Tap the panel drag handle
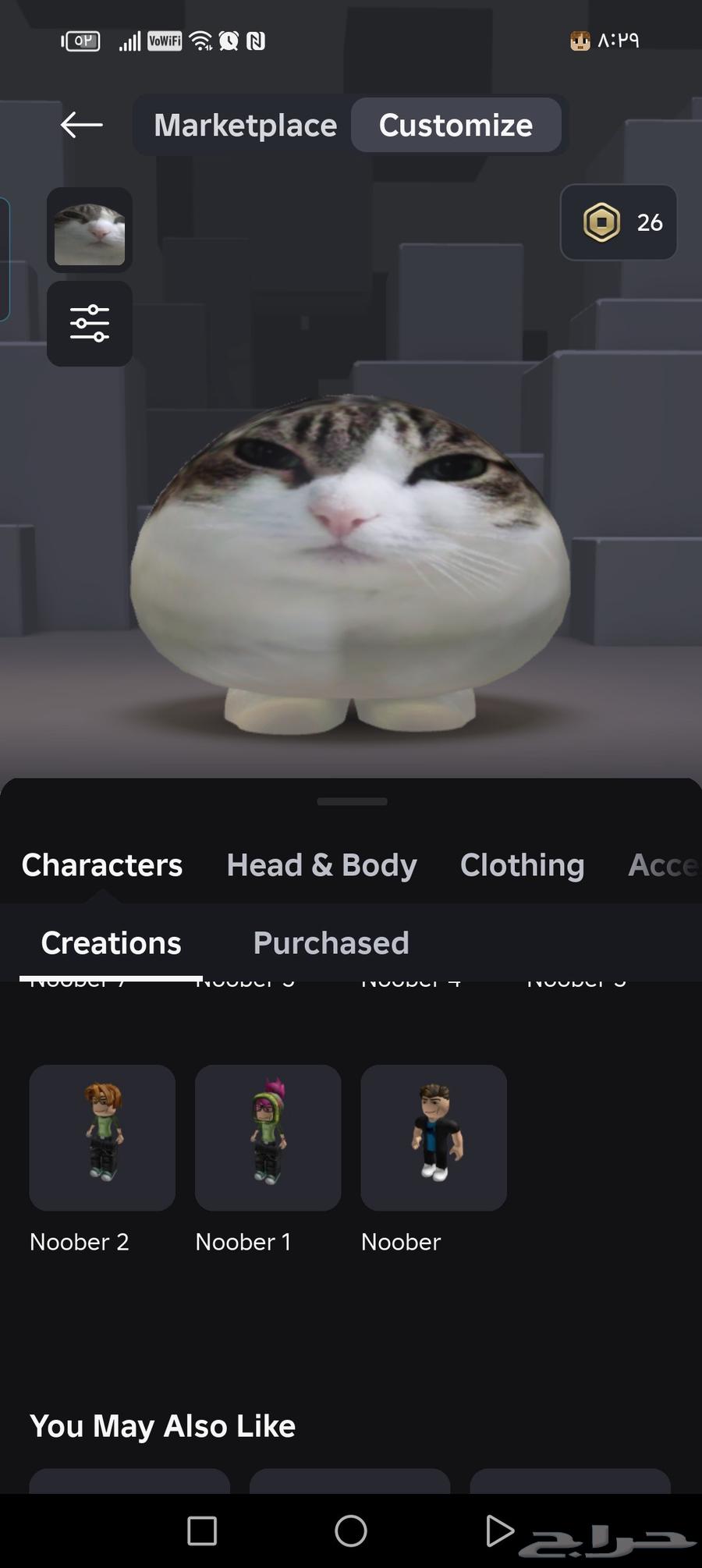Screen dimensions: 702x1568 352,801
